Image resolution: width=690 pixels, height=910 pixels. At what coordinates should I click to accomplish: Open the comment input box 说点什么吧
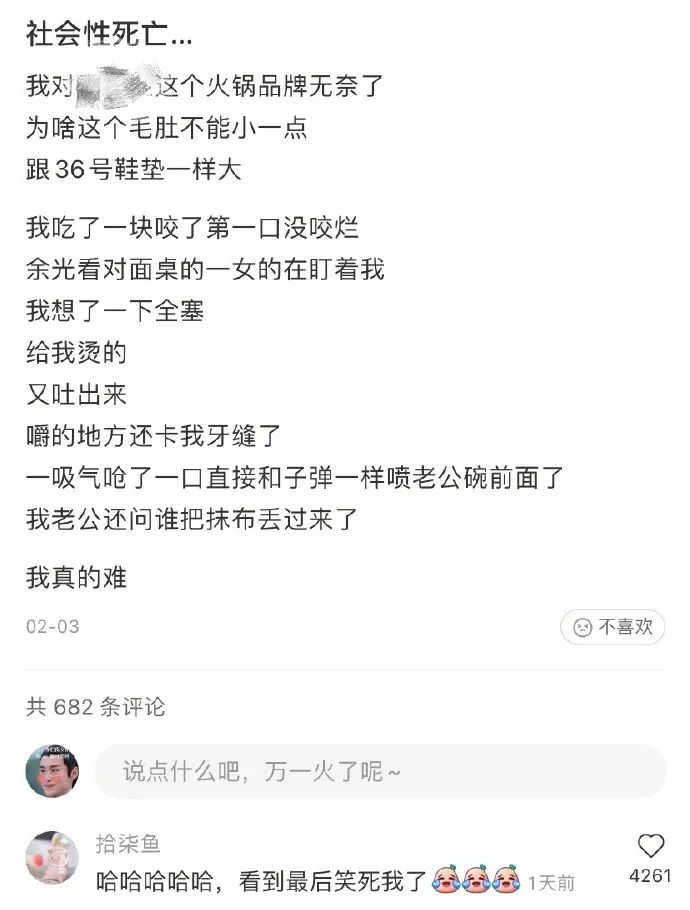pos(380,771)
